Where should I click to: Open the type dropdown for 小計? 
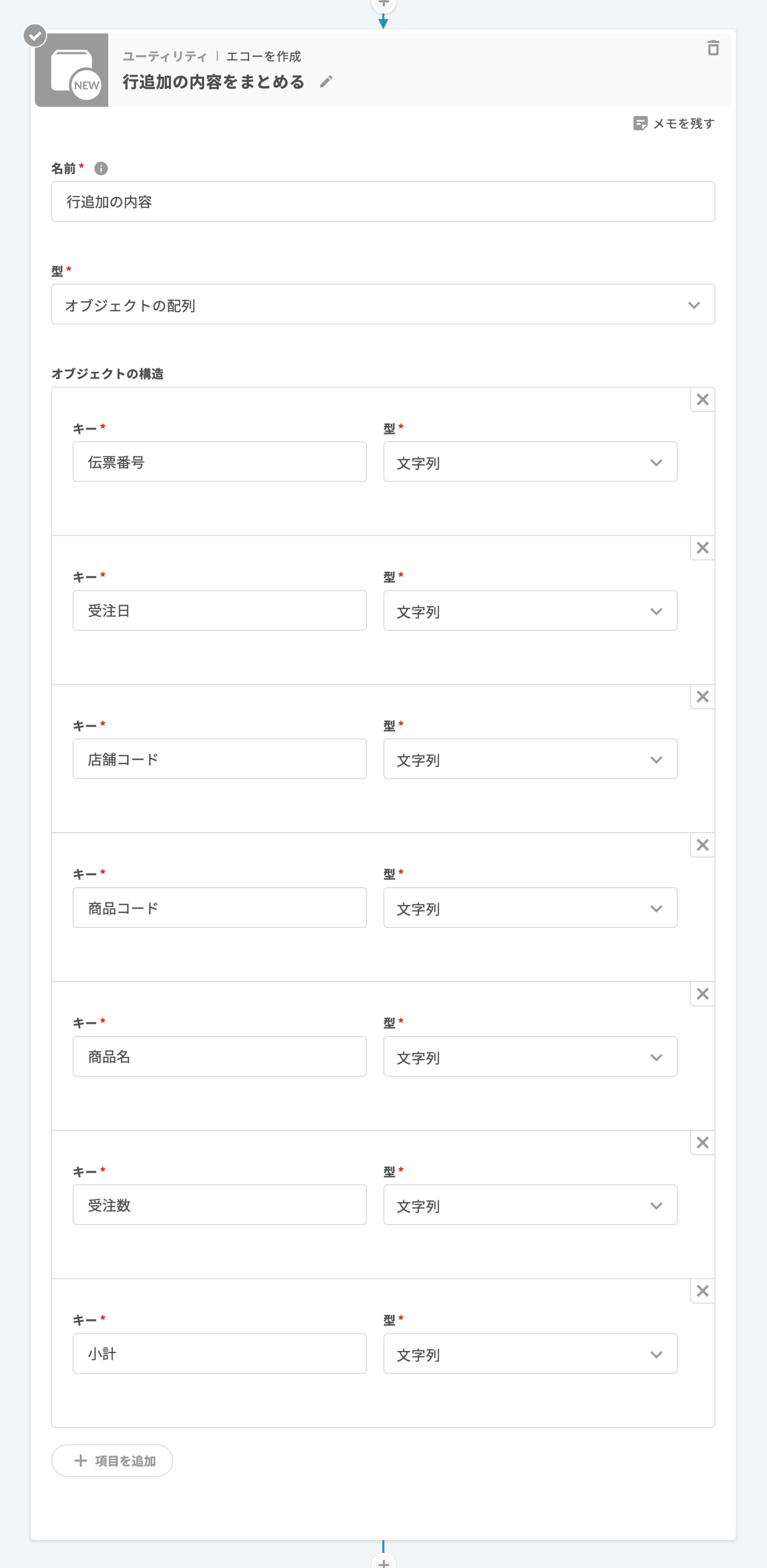[x=530, y=1354]
